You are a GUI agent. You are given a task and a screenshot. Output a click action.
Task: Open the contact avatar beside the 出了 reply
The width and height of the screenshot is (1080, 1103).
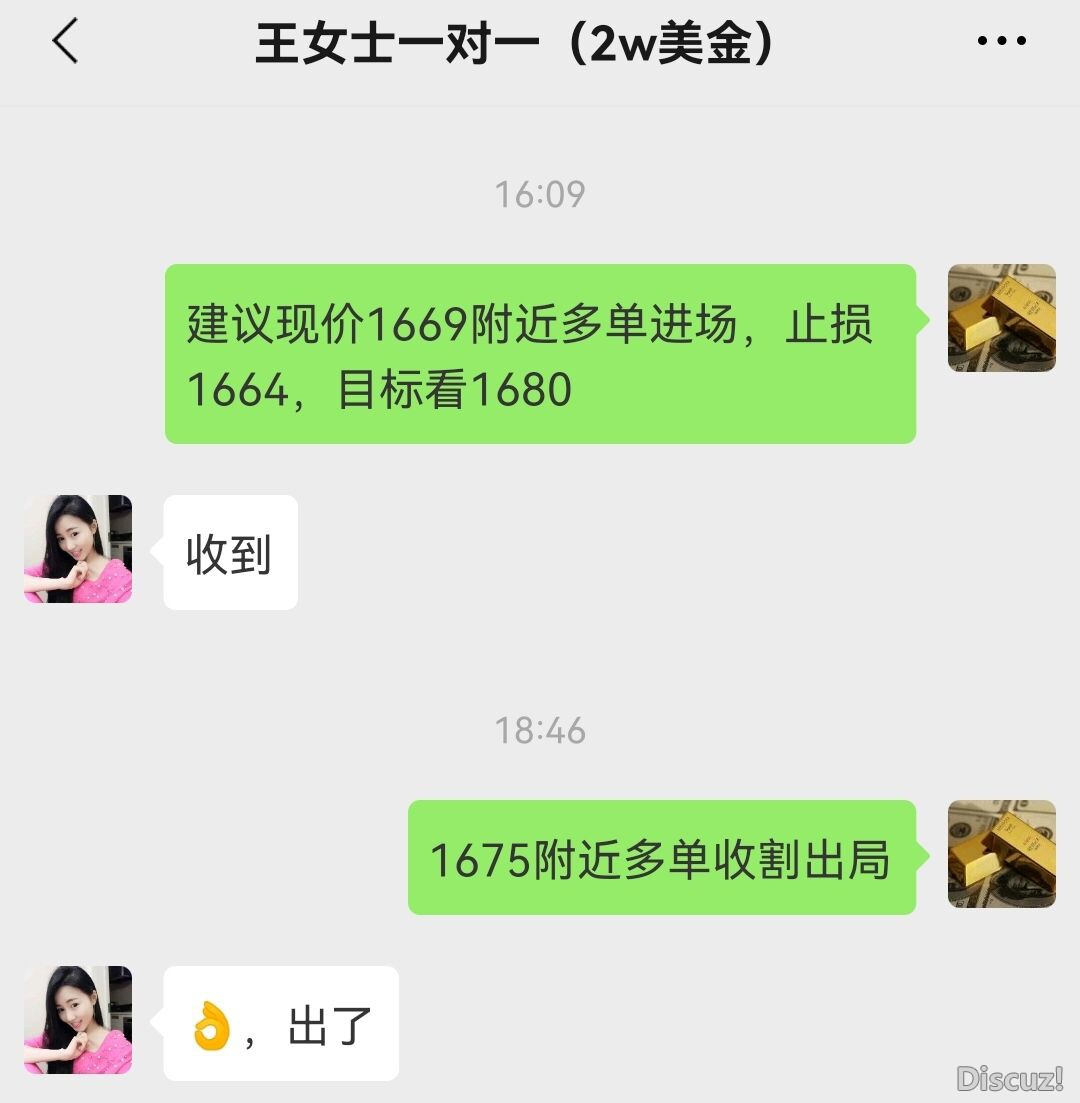point(78,1020)
